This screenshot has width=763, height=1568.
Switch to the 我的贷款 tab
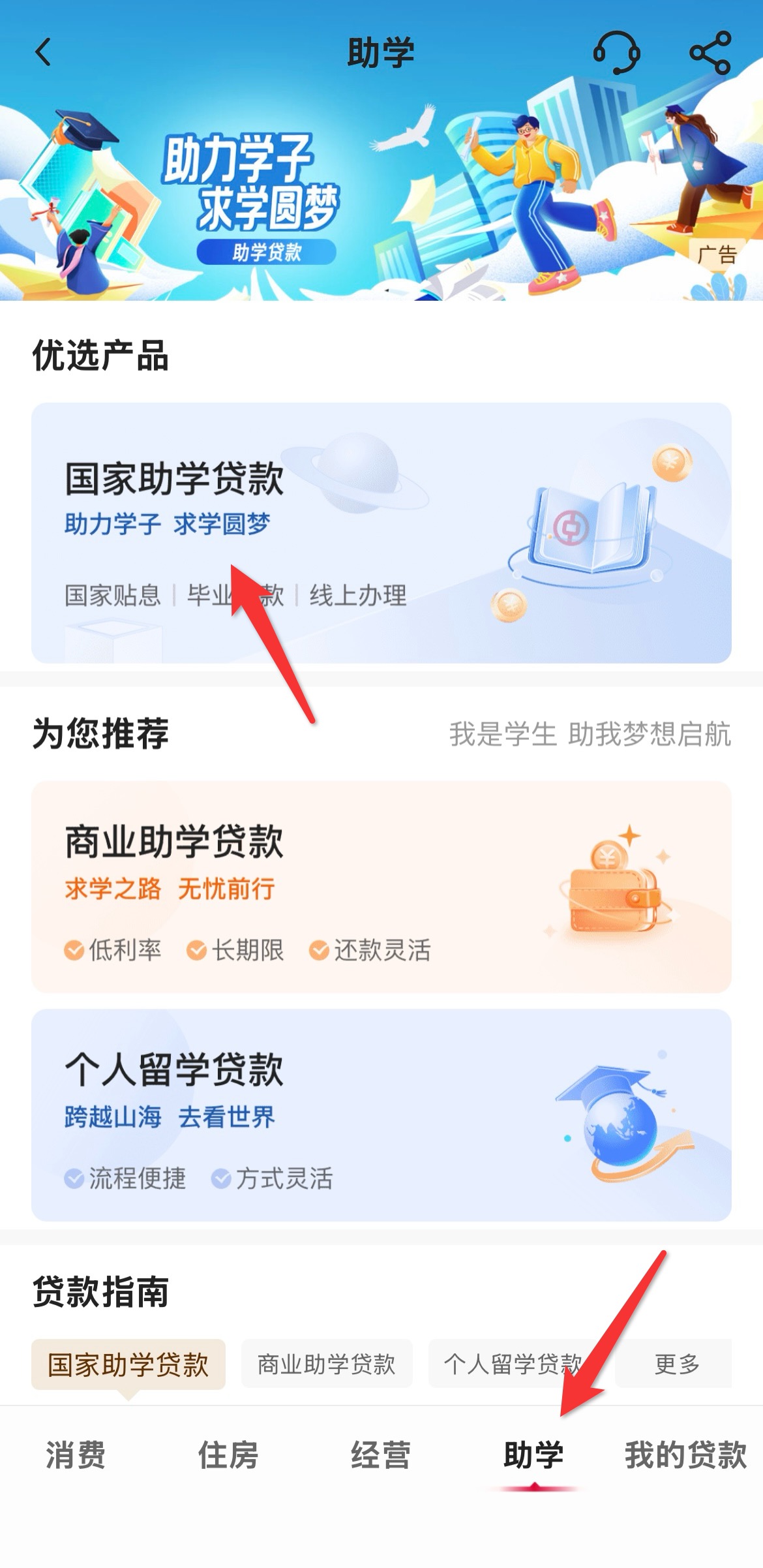point(686,1454)
